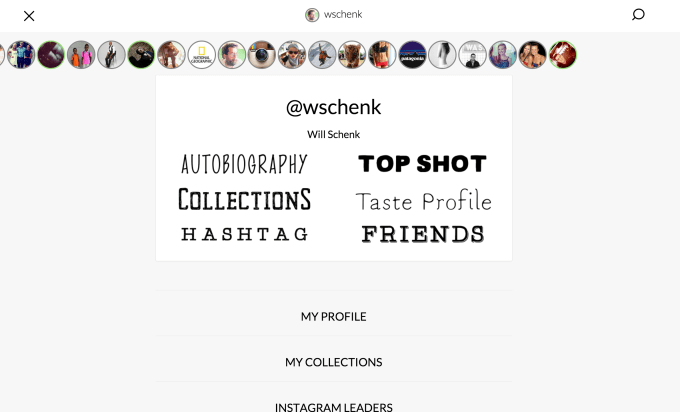Open the Top Shot section
This screenshot has width=680, height=412.
click(422, 164)
